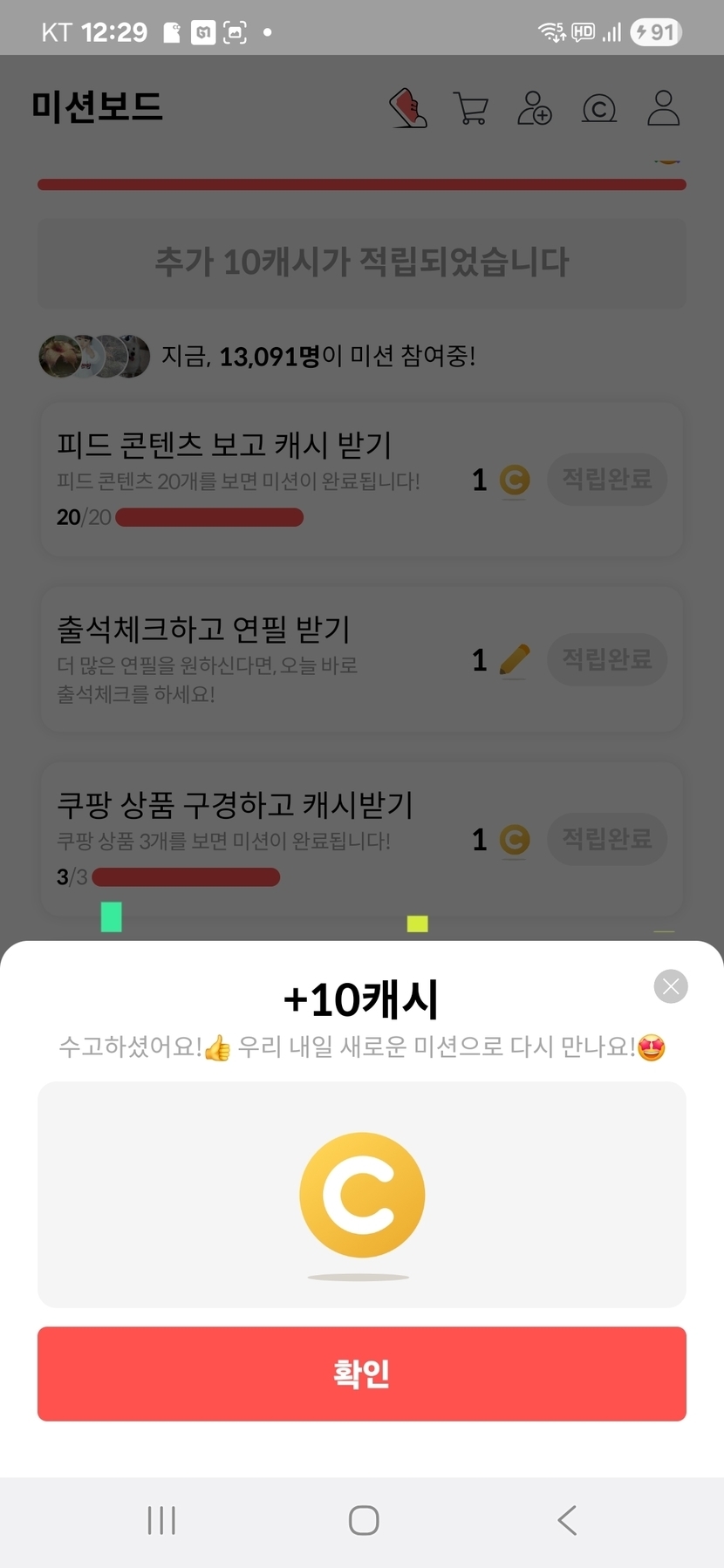Tap 적립완료 on 출석체크 mission
Screen dimensions: 724x1568
pos(607,659)
